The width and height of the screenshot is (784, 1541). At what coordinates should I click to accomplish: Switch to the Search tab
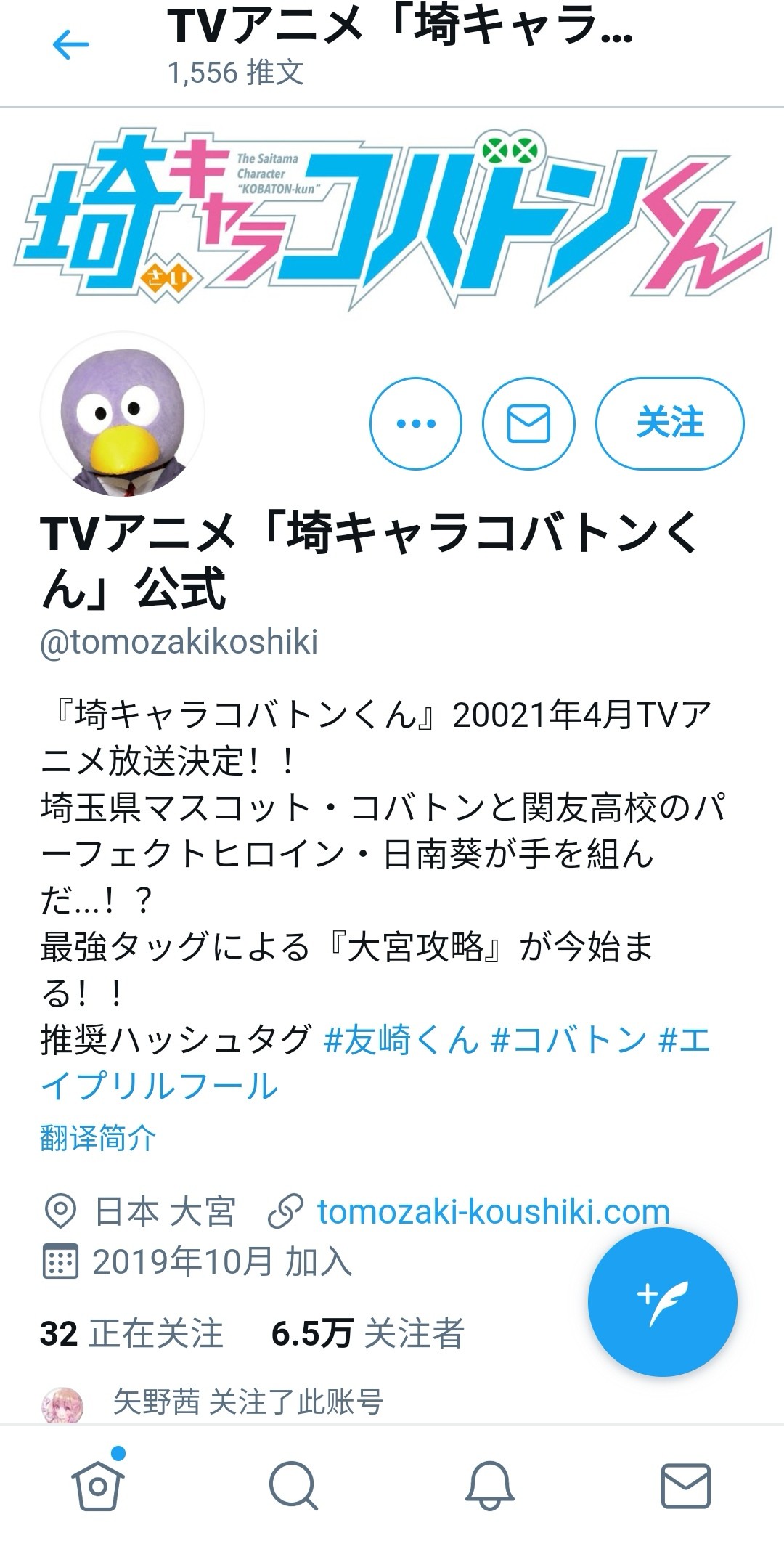pyautogui.click(x=293, y=1485)
